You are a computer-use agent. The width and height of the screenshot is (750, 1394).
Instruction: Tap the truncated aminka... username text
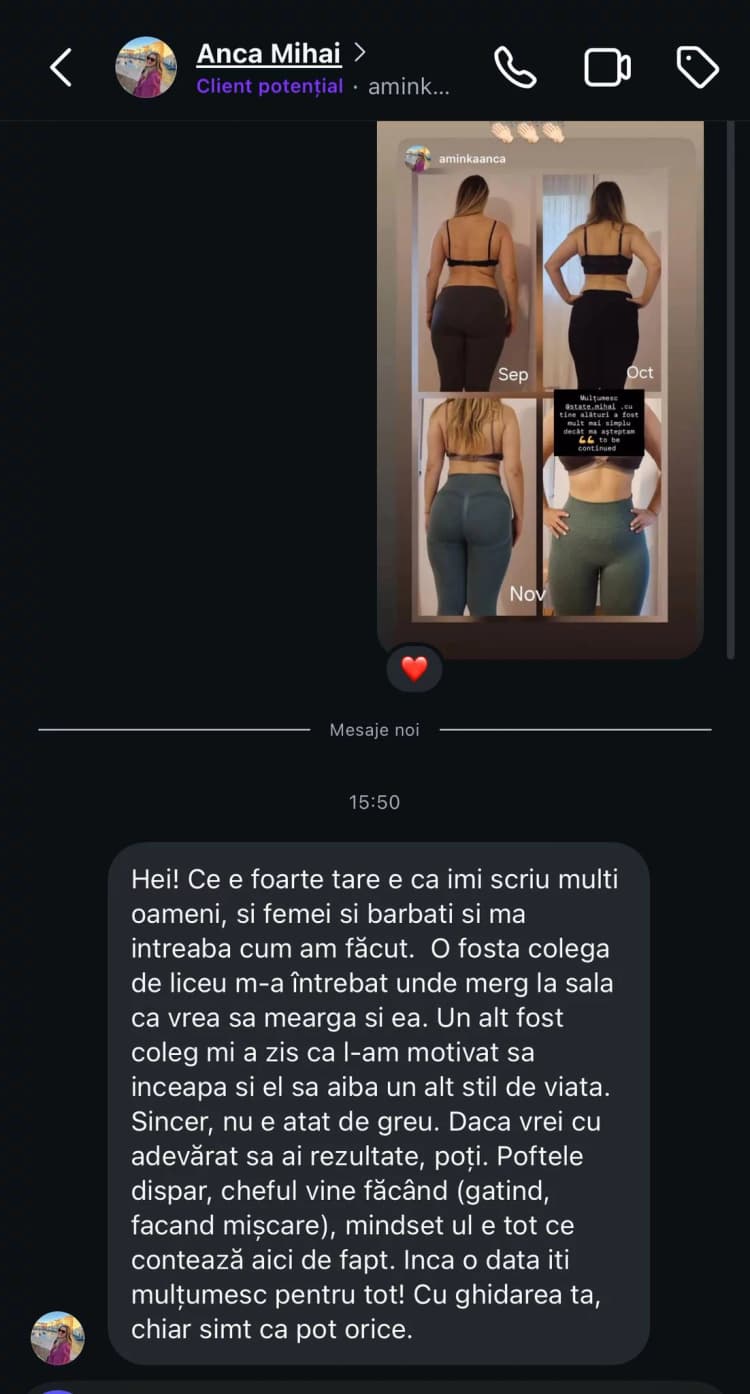409,88
